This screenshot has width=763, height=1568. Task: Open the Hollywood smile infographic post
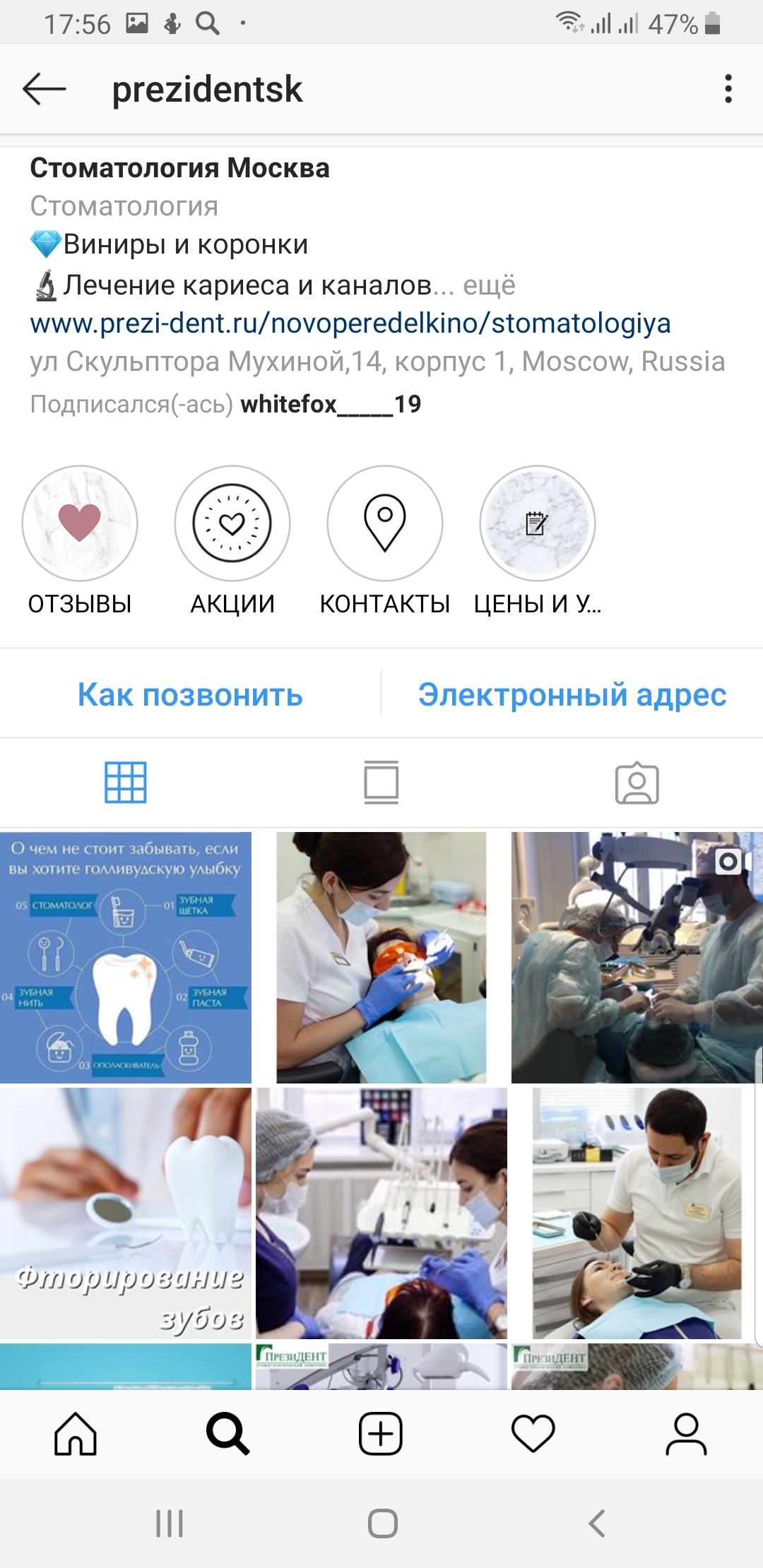click(126, 958)
